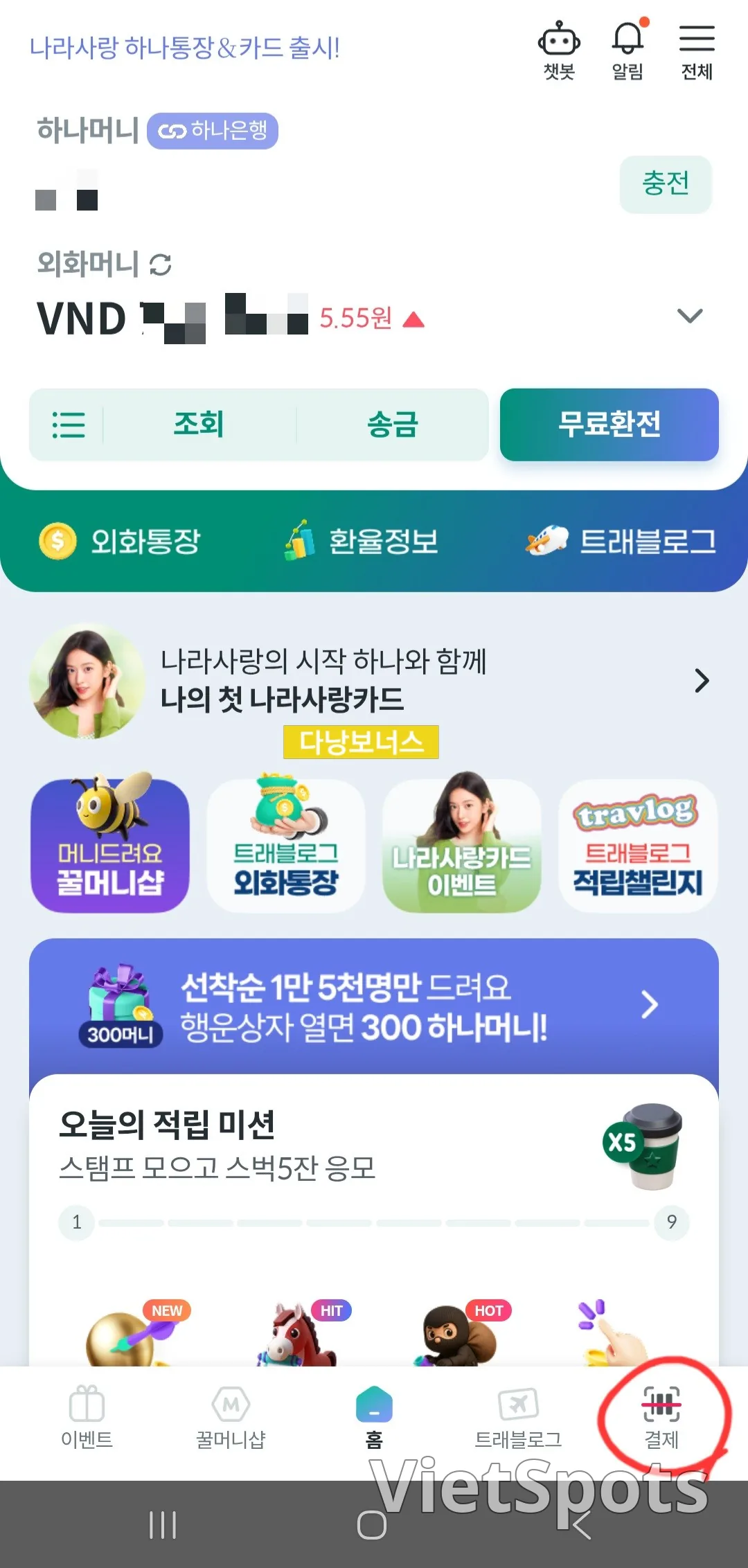This screenshot has width=748, height=1568.
Task: Open the 트래블로그 적립챌린지 tile
Action: 638,846
